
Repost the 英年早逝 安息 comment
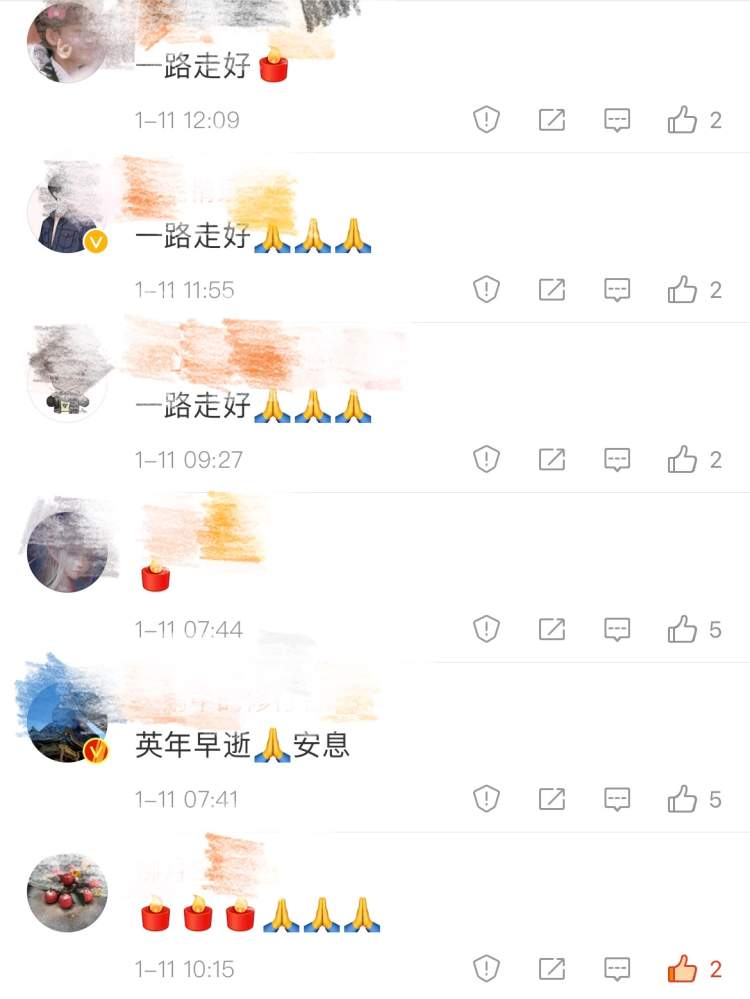click(552, 800)
